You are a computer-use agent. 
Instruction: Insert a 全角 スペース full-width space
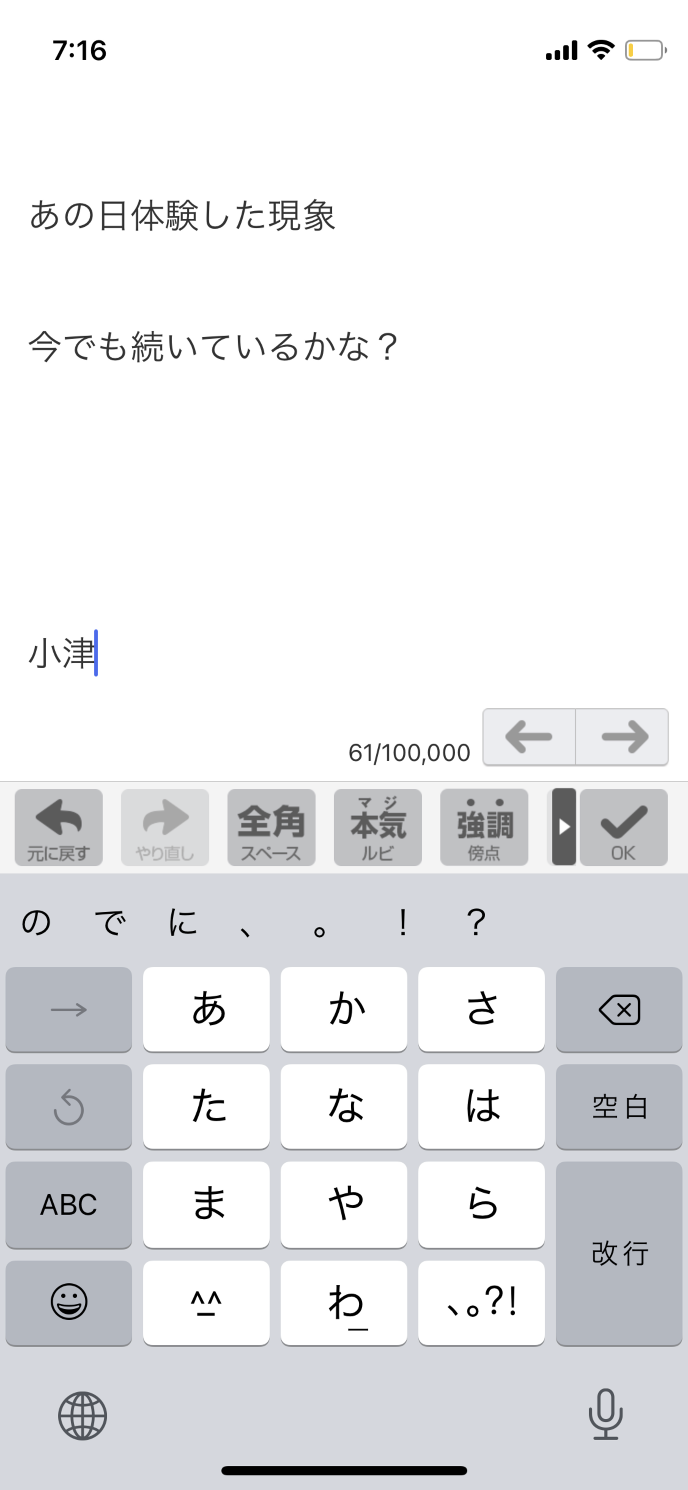271,827
